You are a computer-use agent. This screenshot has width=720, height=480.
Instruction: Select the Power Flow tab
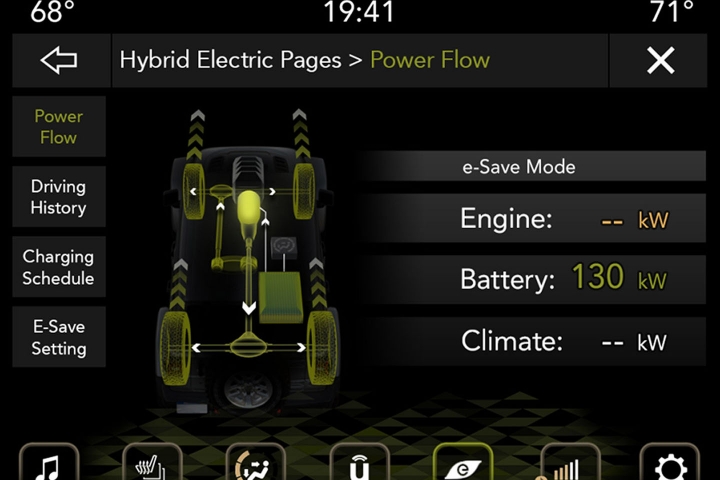(x=58, y=127)
